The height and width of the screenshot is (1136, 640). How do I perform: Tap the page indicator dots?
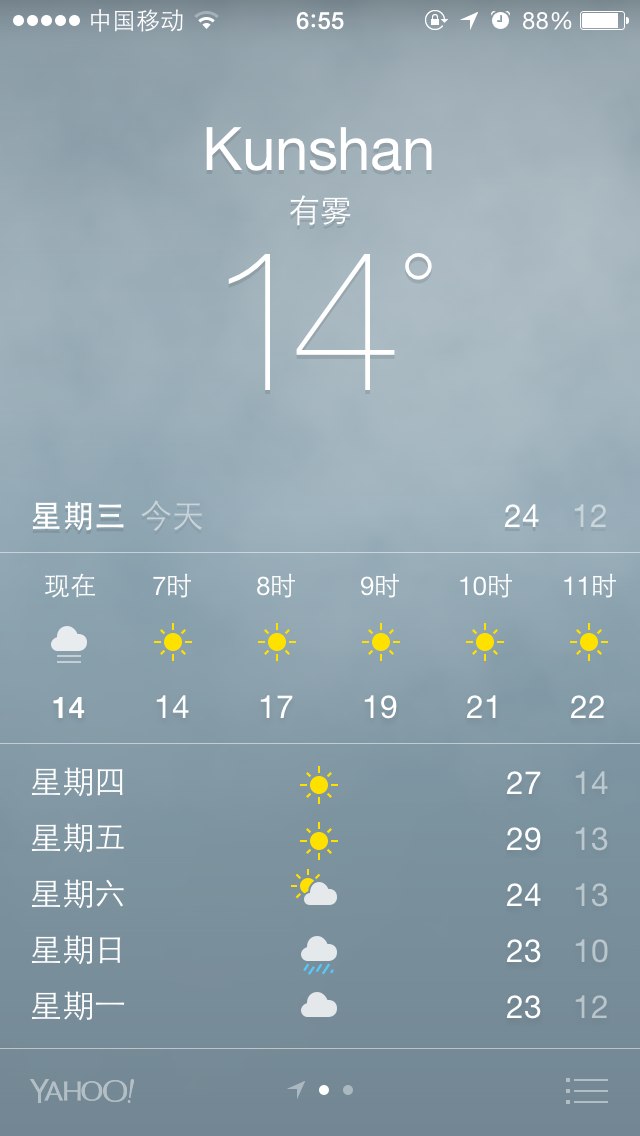pos(320,1090)
